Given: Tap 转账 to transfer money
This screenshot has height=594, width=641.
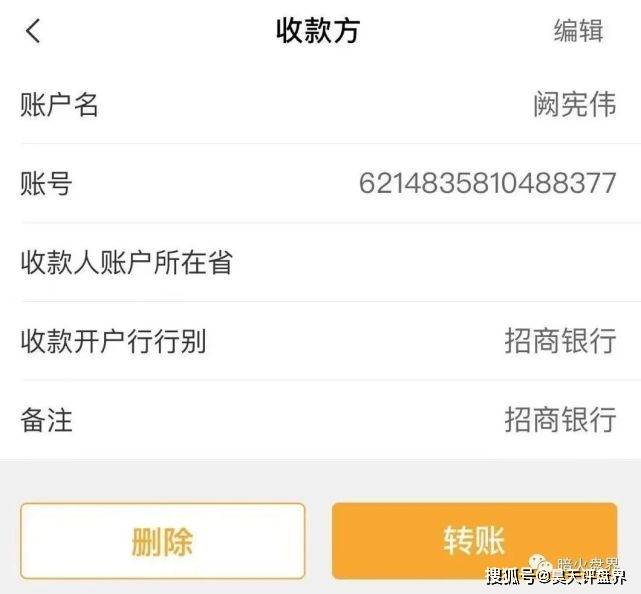Looking at the screenshot, I should tap(474, 541).
